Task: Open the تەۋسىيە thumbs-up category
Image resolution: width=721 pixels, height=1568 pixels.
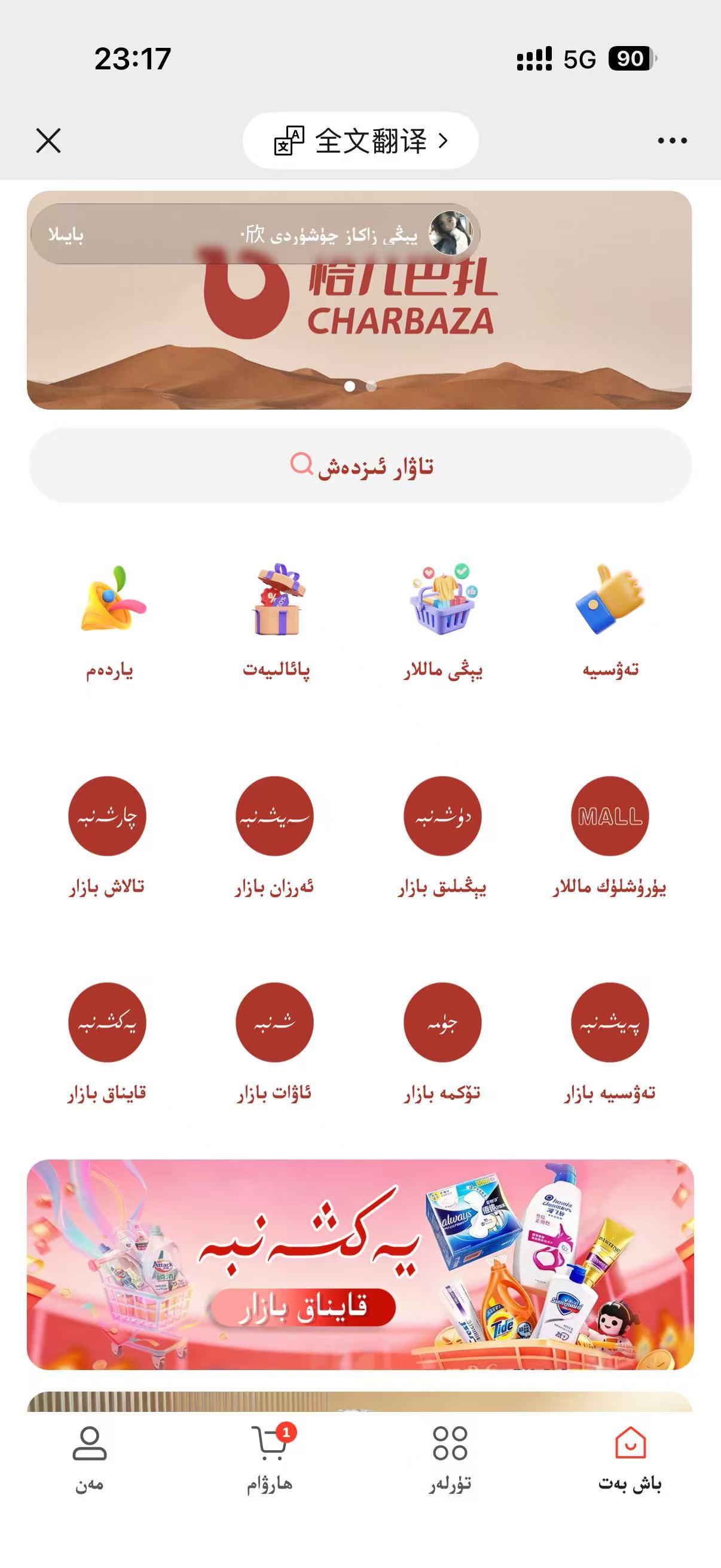Action: click(x=610, y=621)
